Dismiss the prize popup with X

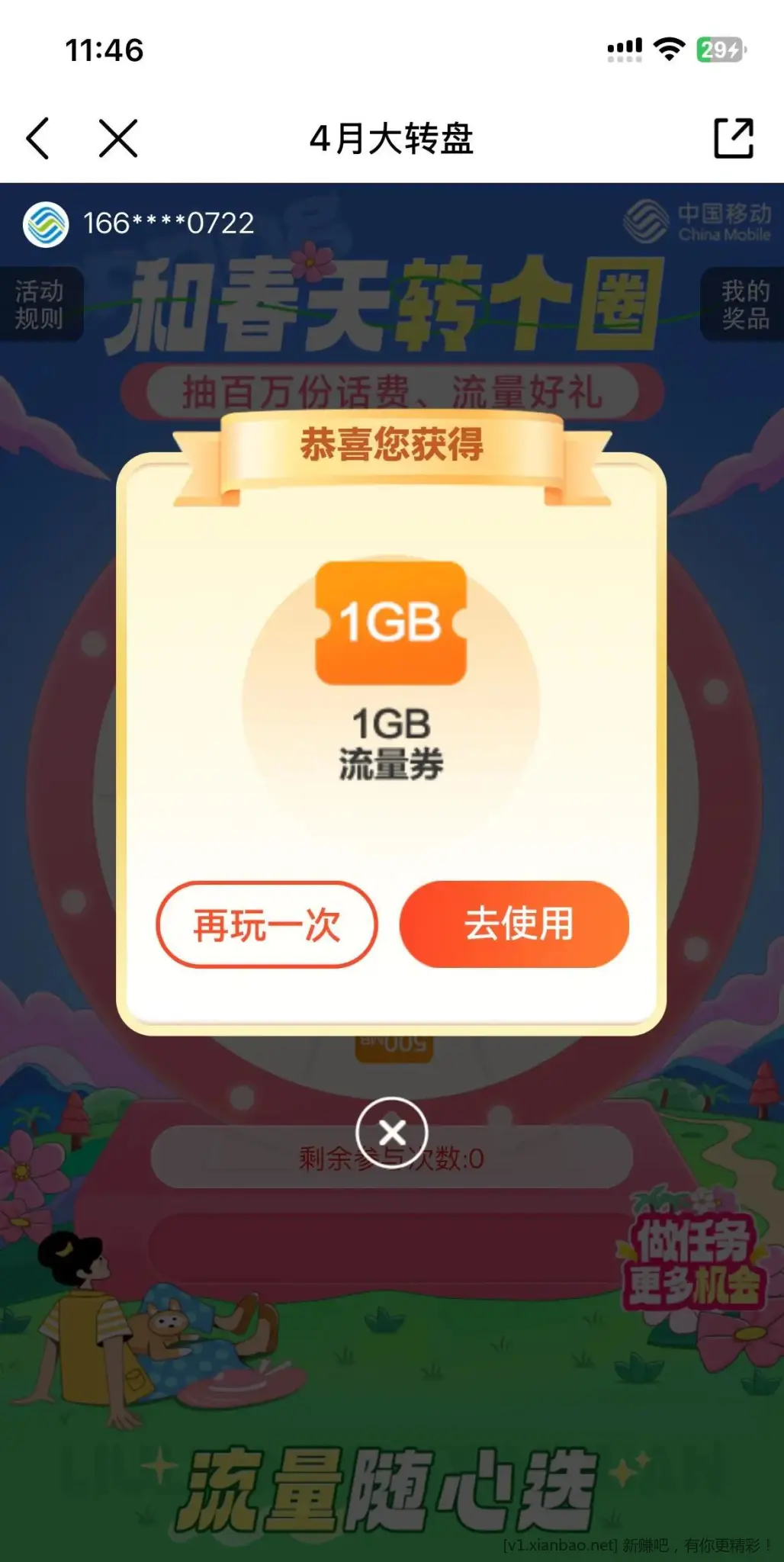pos(391,1132)
